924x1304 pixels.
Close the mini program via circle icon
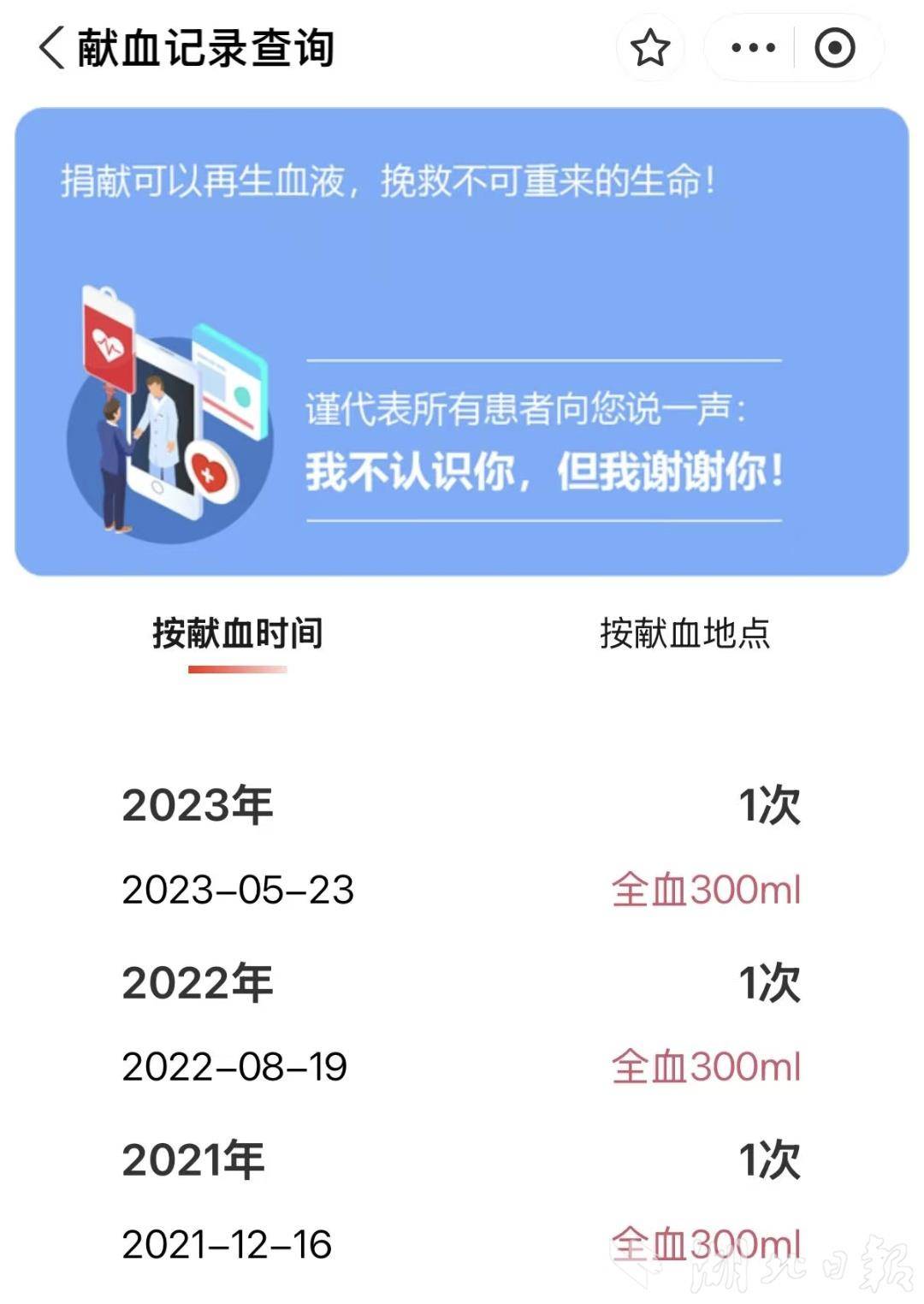point(835,48)
